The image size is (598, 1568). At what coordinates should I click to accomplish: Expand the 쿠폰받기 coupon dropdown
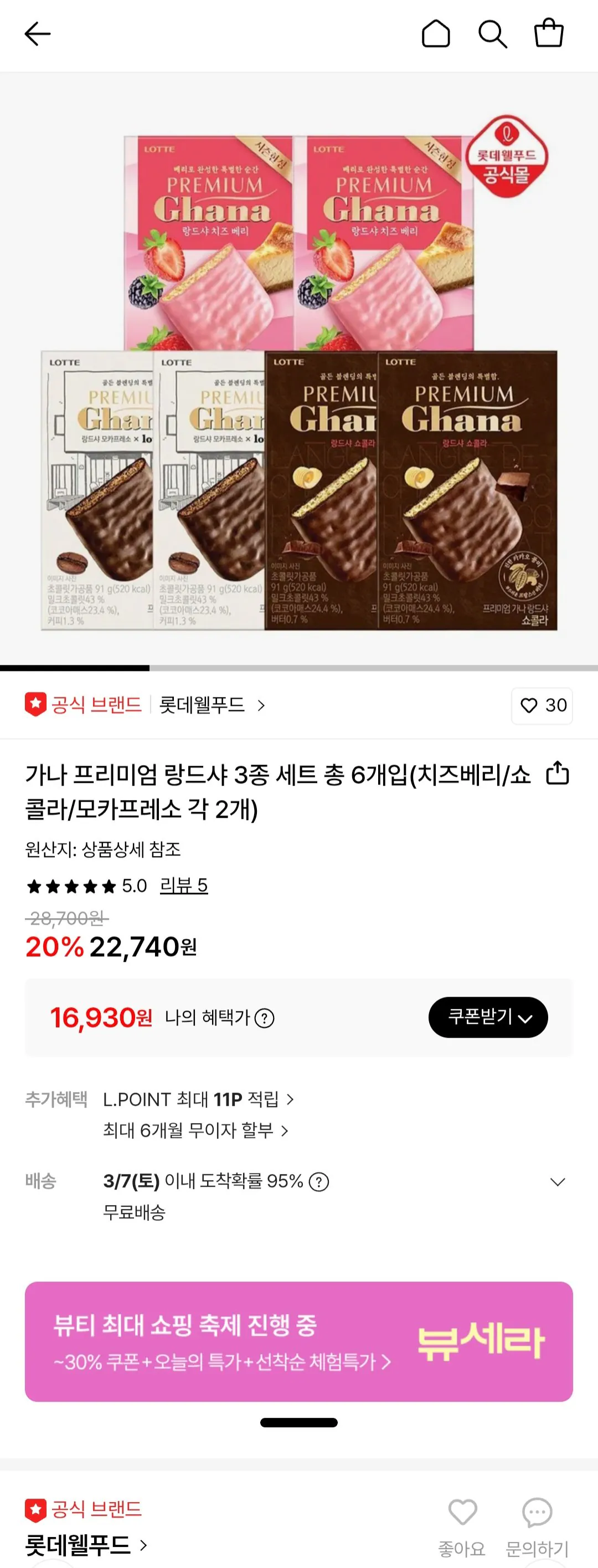(x=487, y=1017)
